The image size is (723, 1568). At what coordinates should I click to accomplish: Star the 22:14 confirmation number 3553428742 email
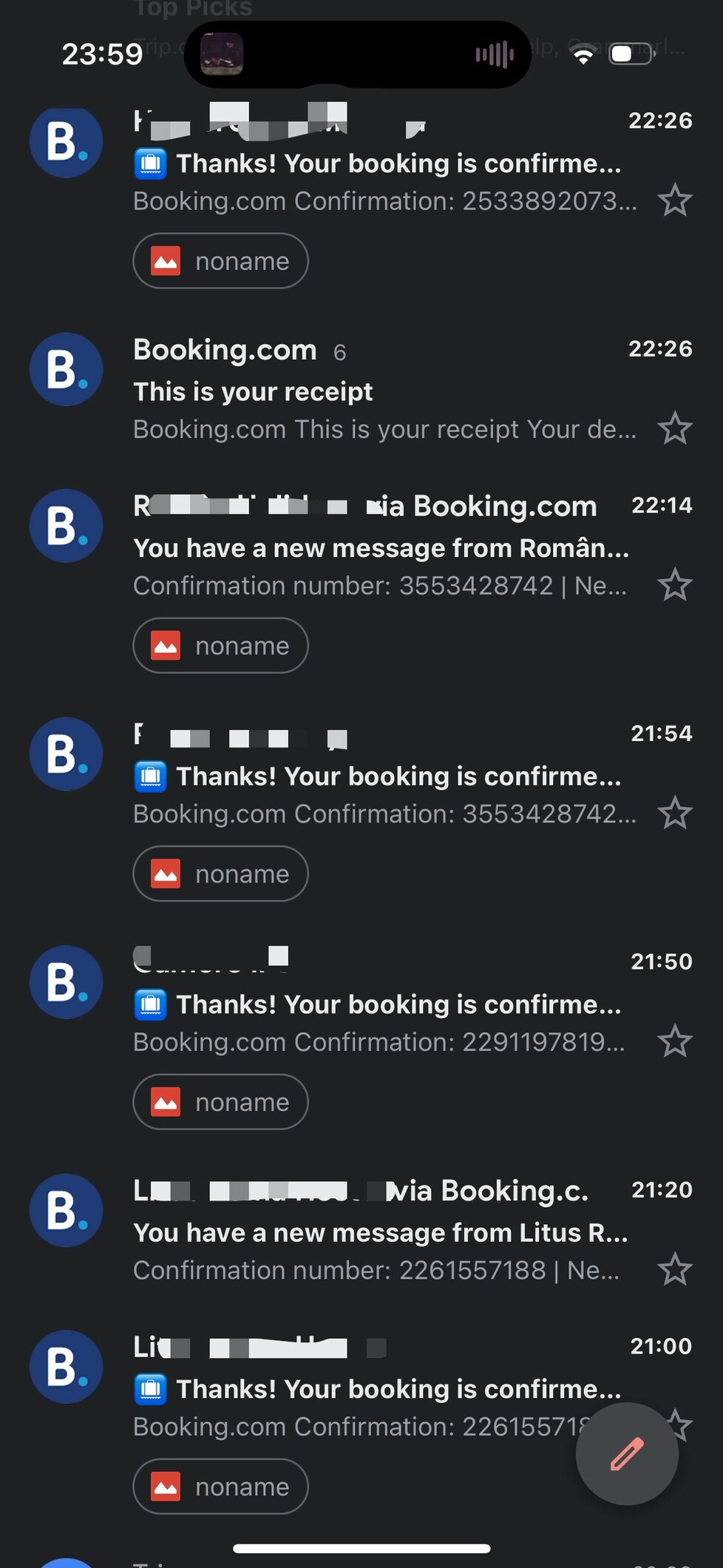[x=674, y=586]
